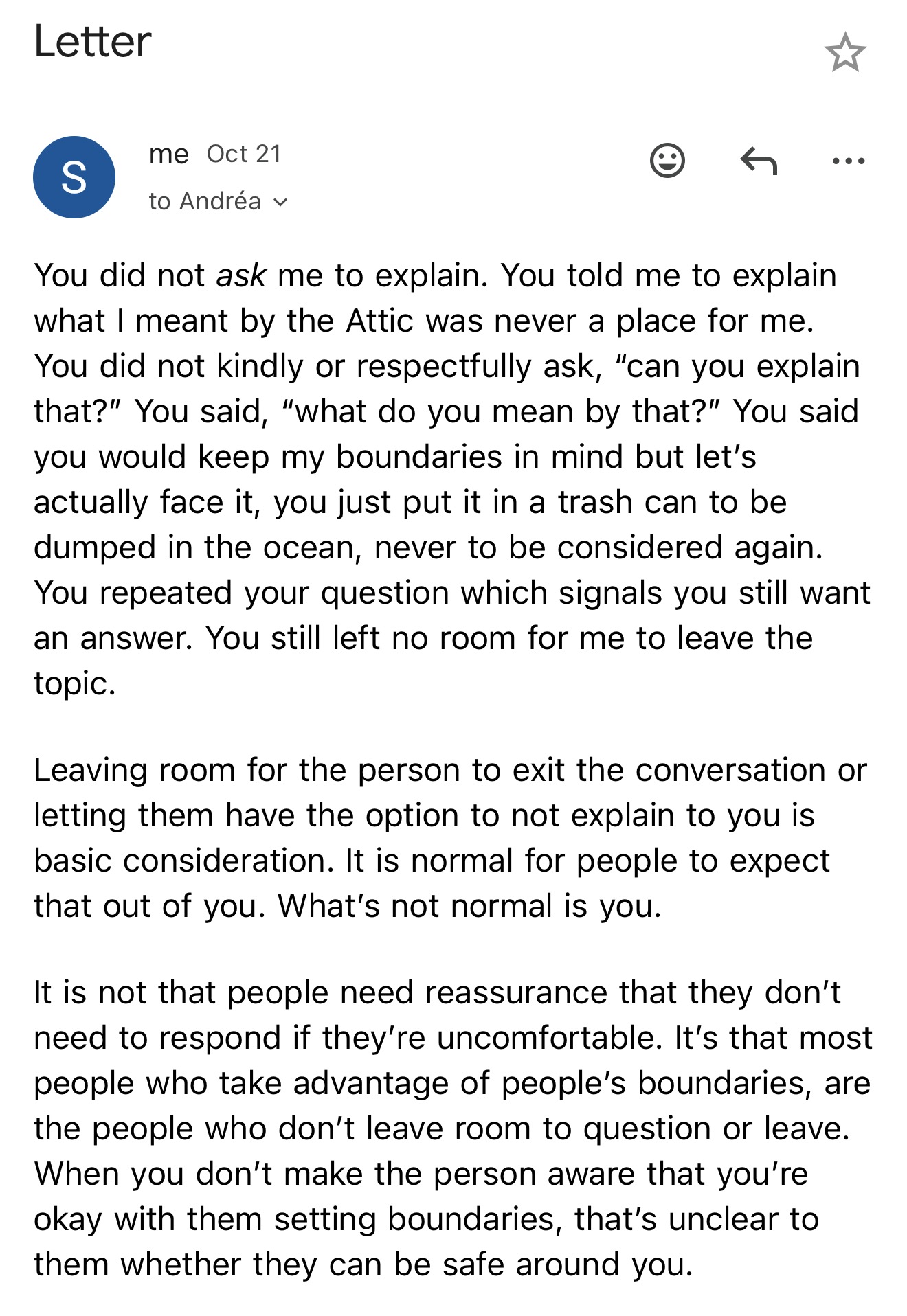The height and width of the screenshot is (1316, 907).
Task: Expand the recipient details next to Andréa
Action: (x=280, y=202)
